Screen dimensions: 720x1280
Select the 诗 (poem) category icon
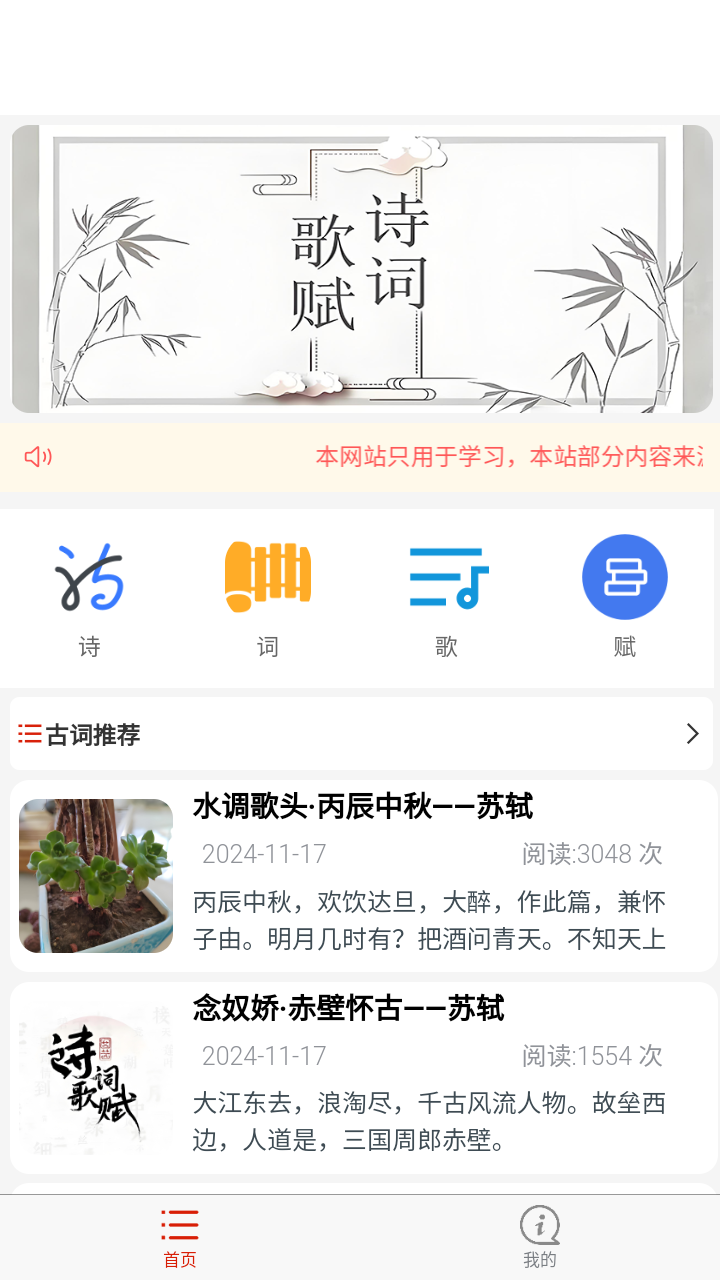89,577
